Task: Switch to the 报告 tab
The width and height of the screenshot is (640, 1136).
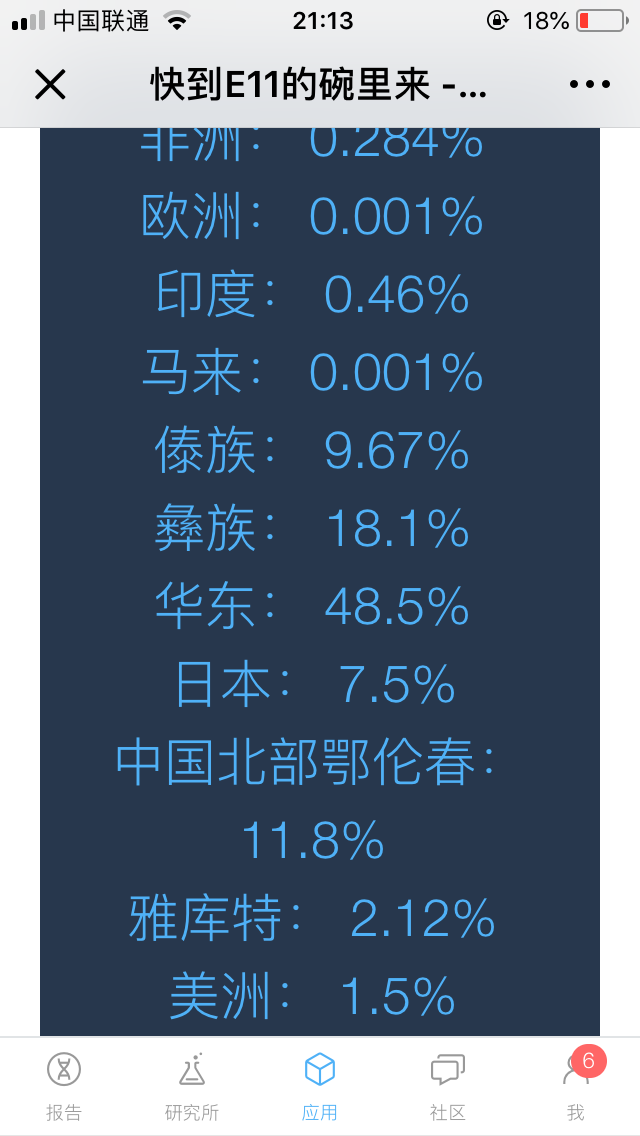Action: (x=64, y=1087)
